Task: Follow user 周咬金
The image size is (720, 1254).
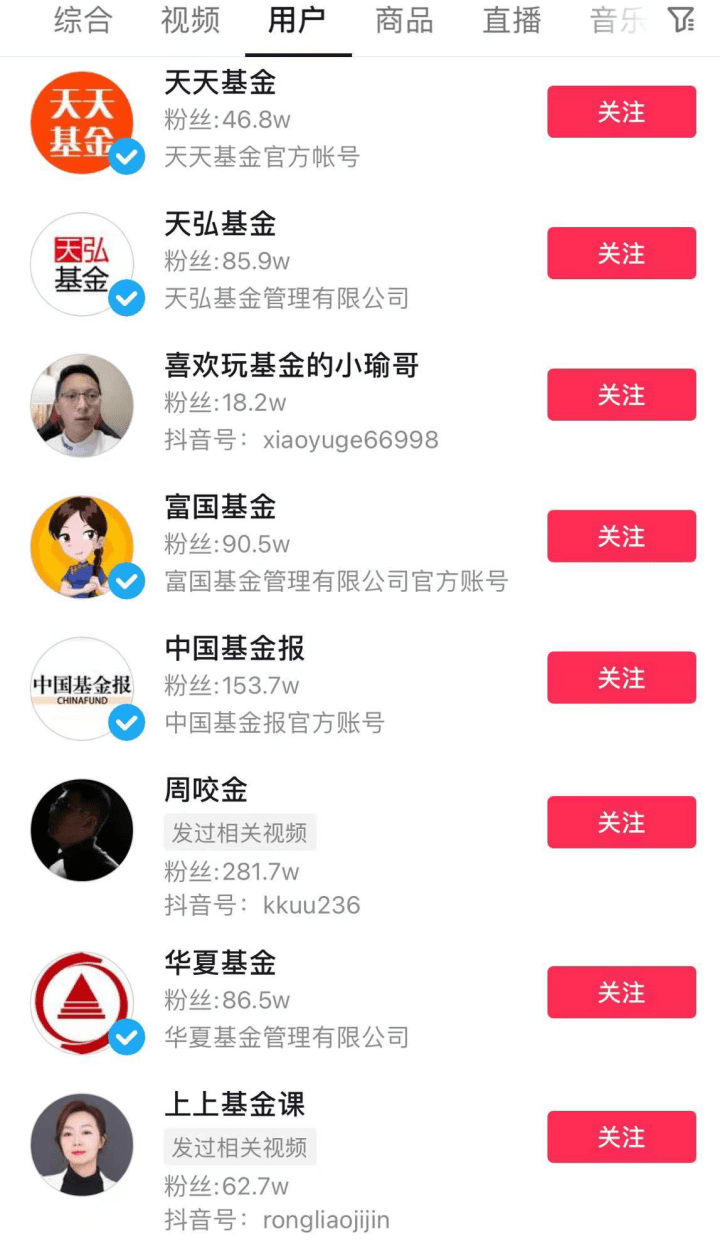Action: [621, 822]
